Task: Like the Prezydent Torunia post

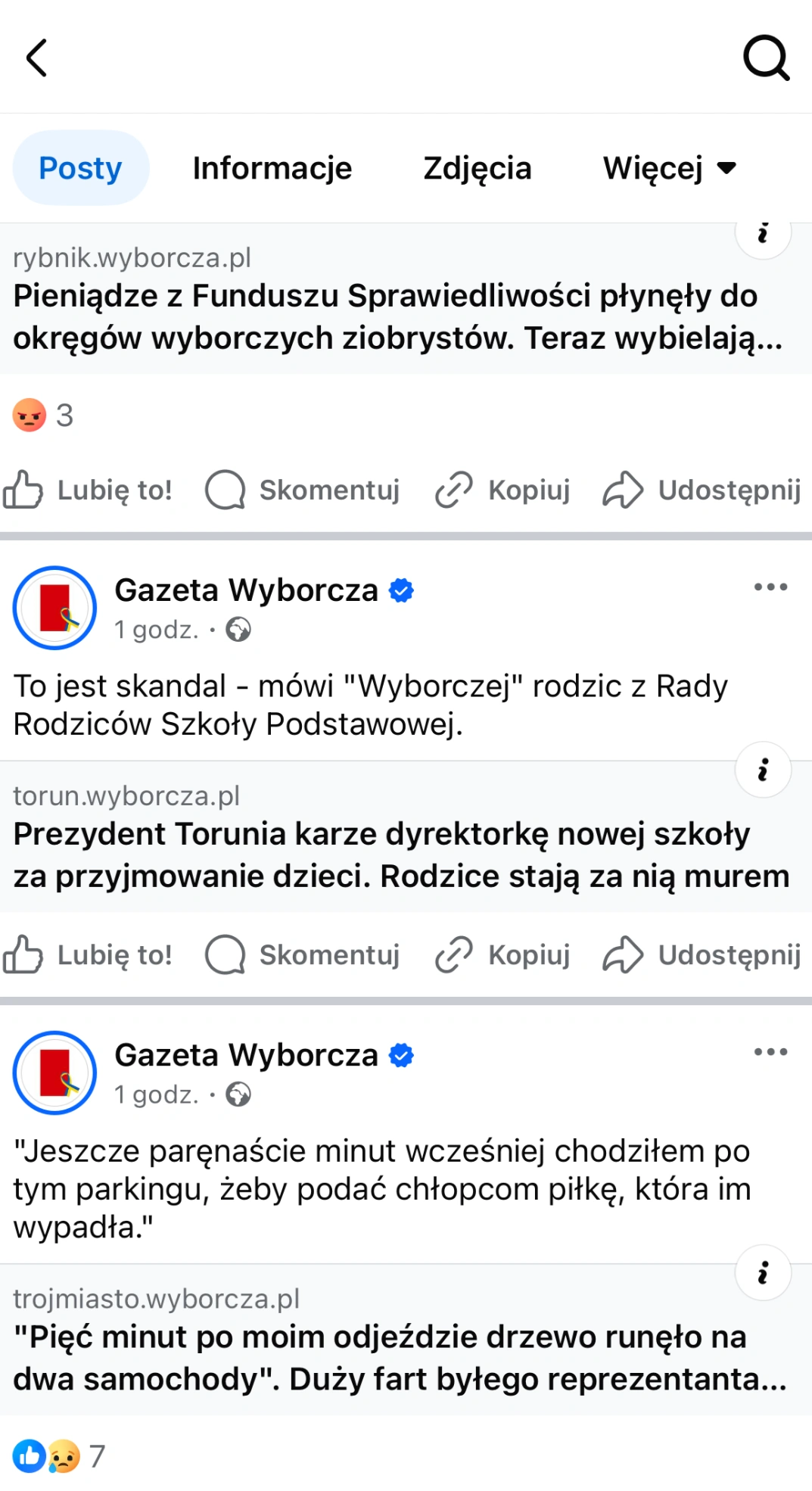Action: coord(88,954)
